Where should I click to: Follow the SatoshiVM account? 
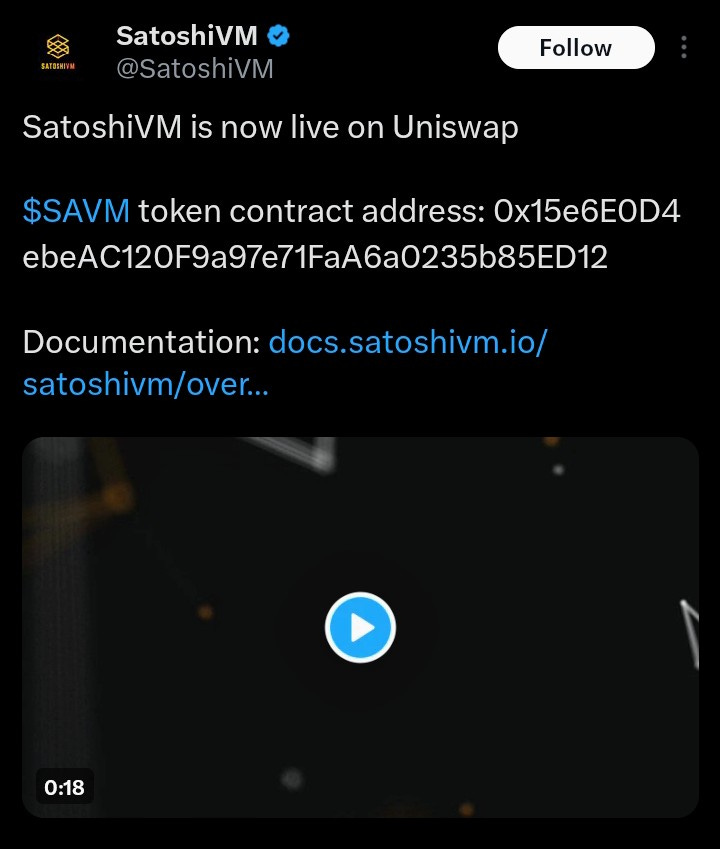tap(575, 48)
